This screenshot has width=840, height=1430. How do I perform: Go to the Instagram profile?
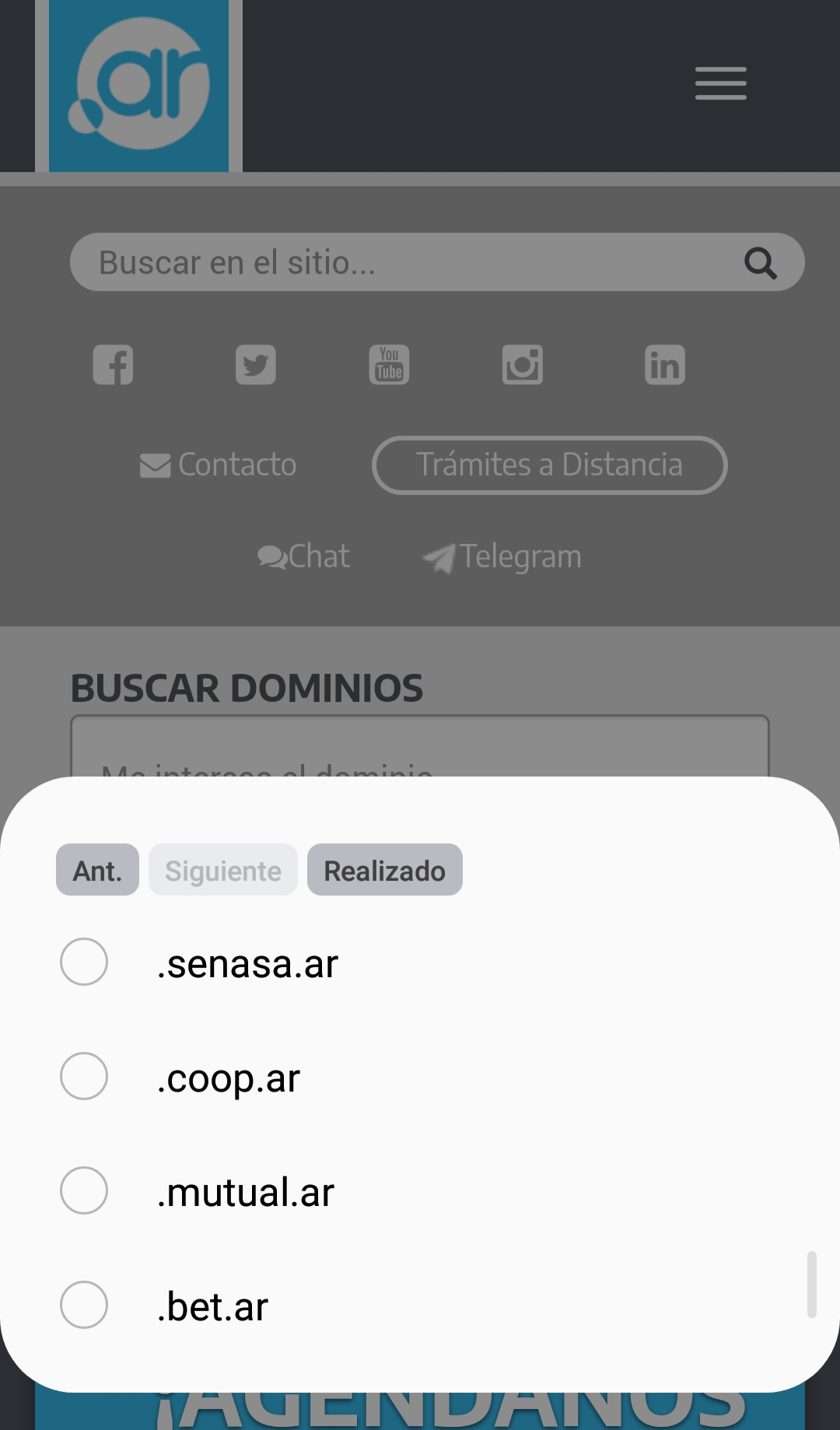[x=523, y=365]
